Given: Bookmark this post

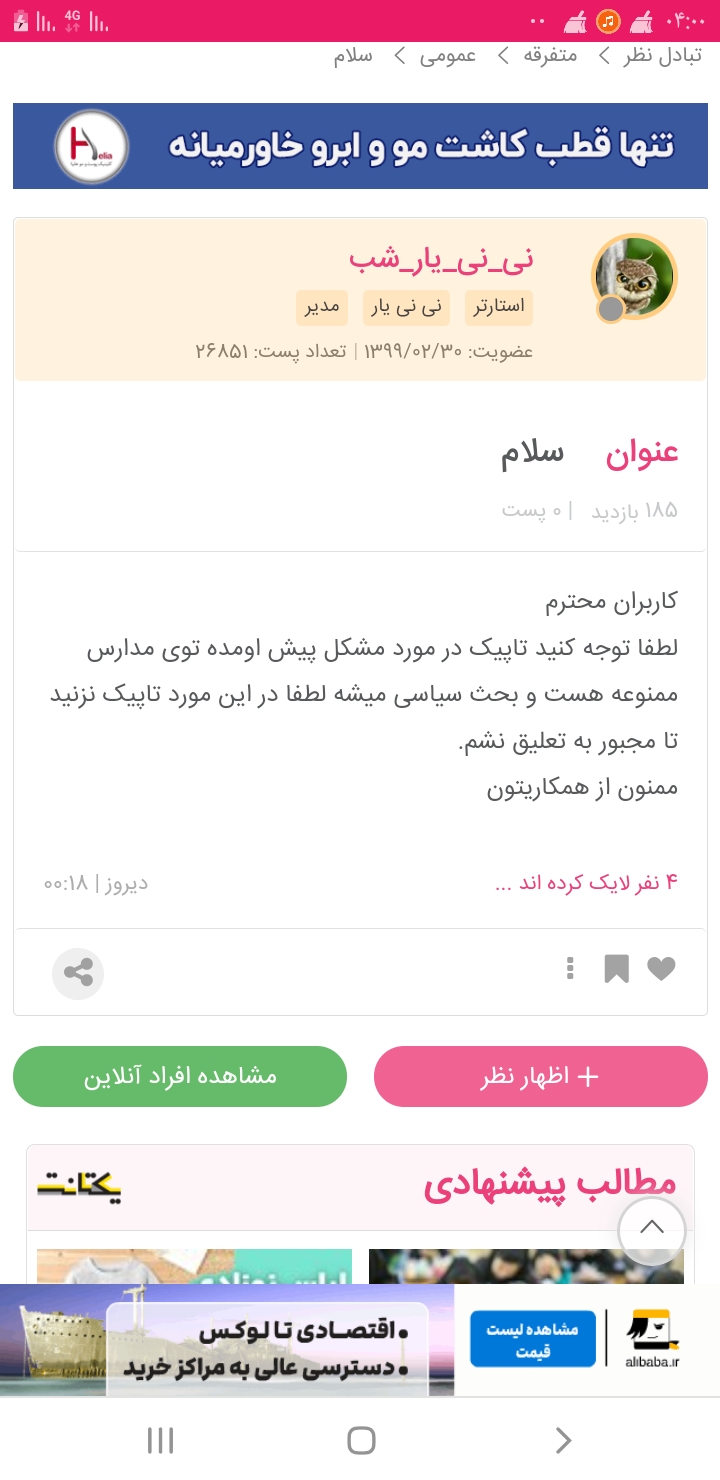Looking at the screenshot, I should [616, 968].
